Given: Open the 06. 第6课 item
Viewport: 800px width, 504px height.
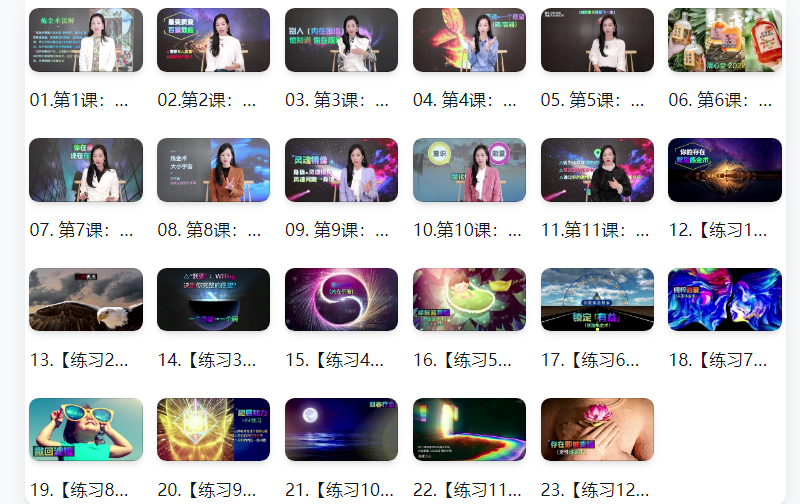Looking at the screenshot, I should tap(725, 40).
